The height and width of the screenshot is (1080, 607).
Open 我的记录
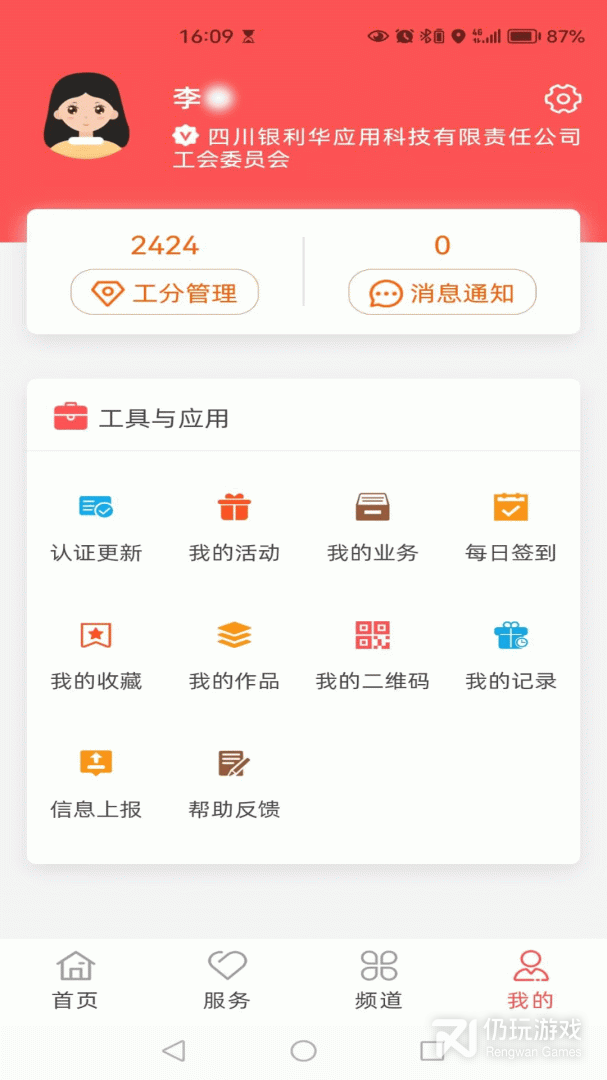point(510,655)
